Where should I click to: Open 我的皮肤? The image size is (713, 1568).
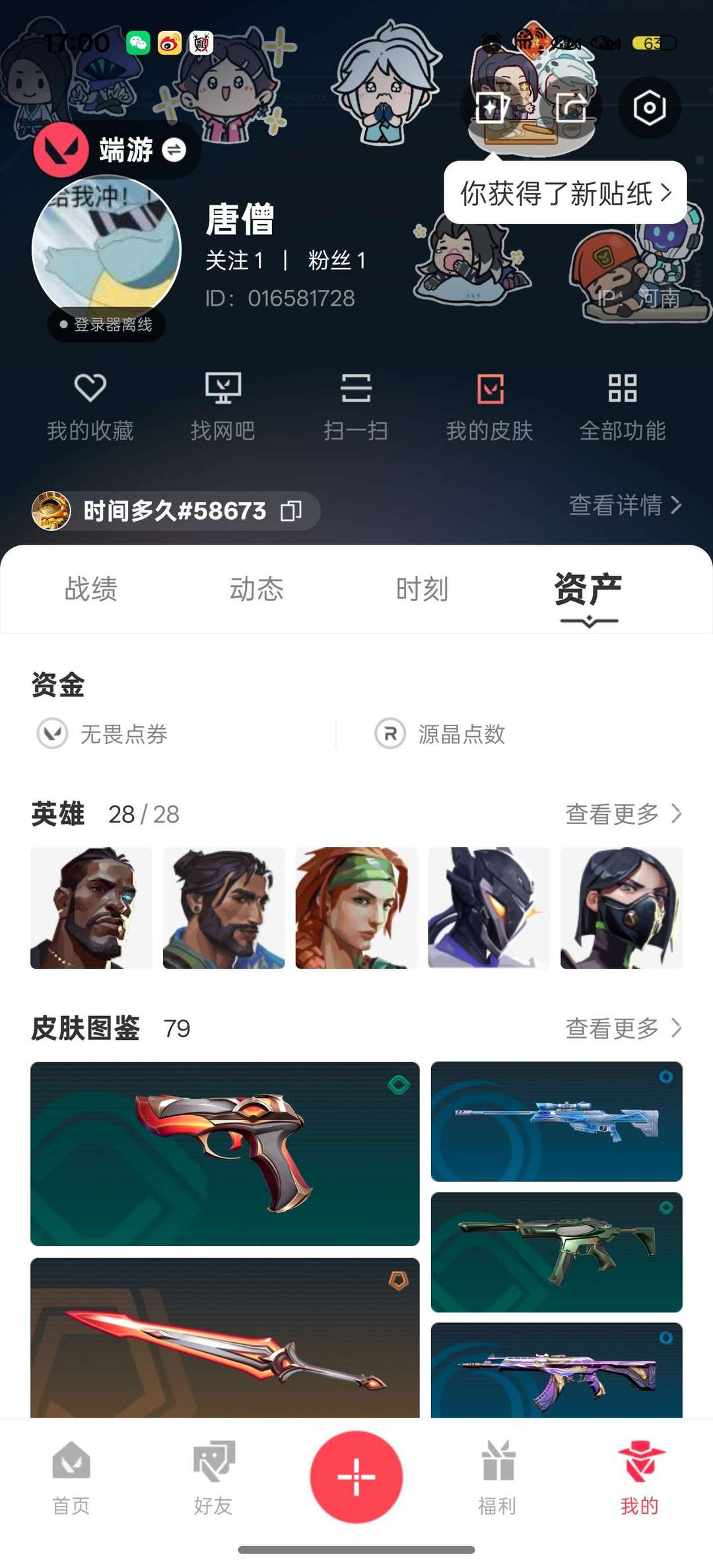pos(489,406)
